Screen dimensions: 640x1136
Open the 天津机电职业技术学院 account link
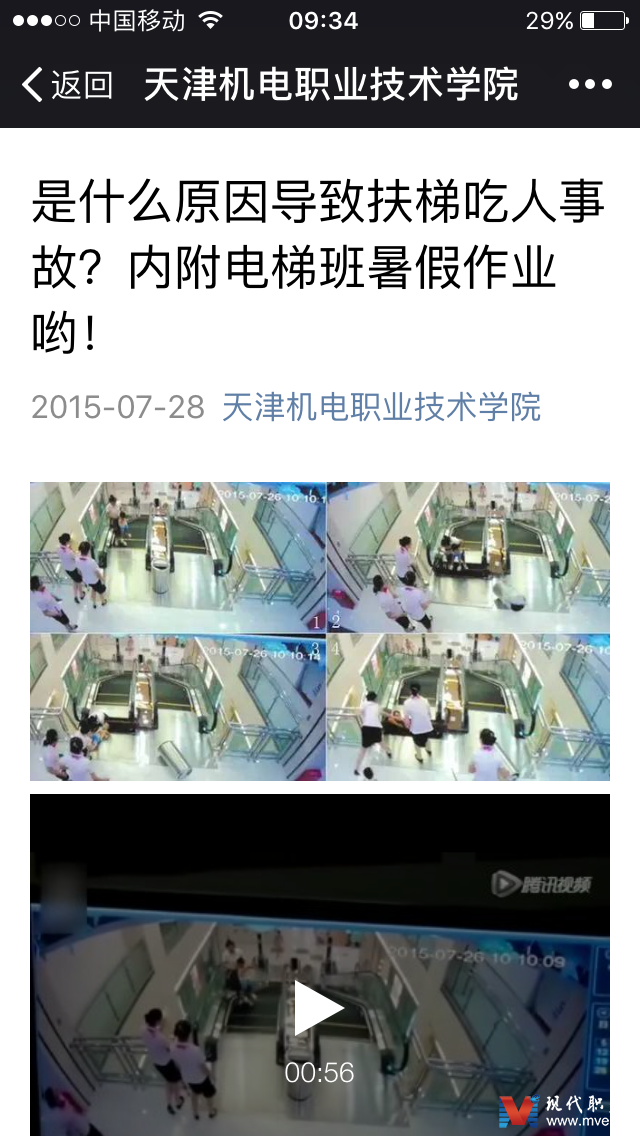pyautogui.click(x=381, y=407)
